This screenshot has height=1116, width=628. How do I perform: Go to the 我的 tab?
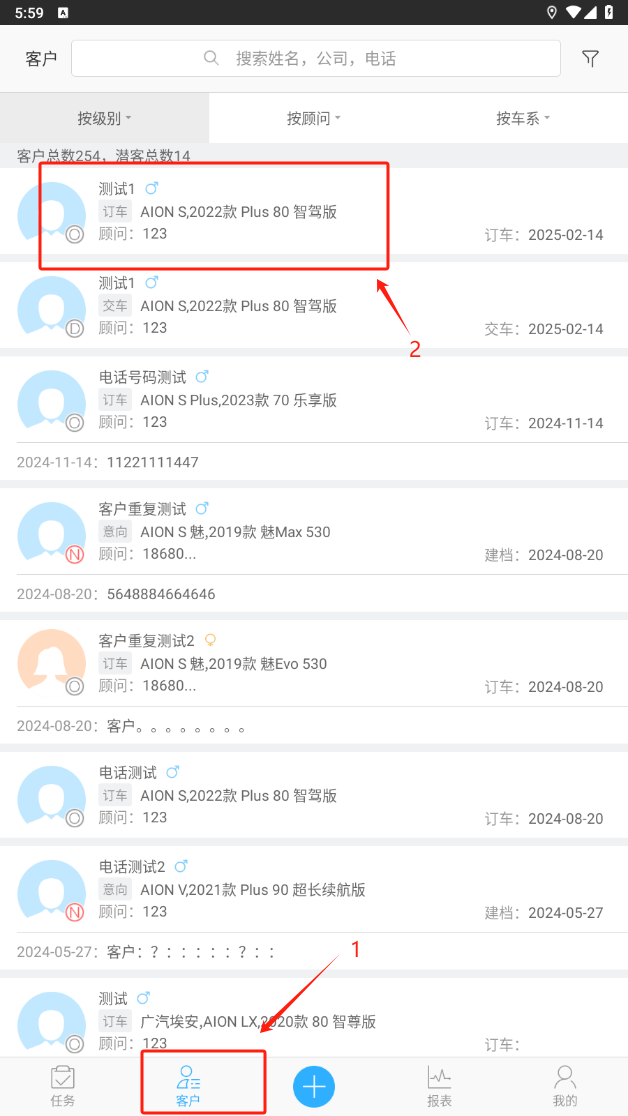(x=565, y=1086)
